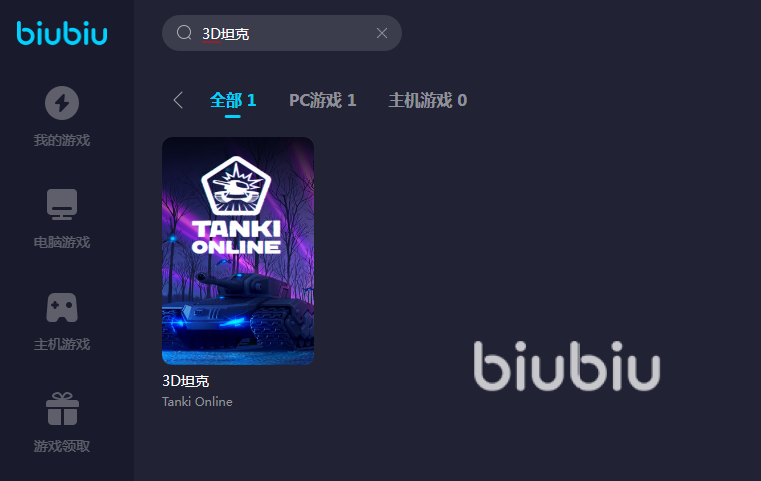Switch to the PC游戏 tab
Viewport: 761px width, 481px height.
[x=322, y=100]
